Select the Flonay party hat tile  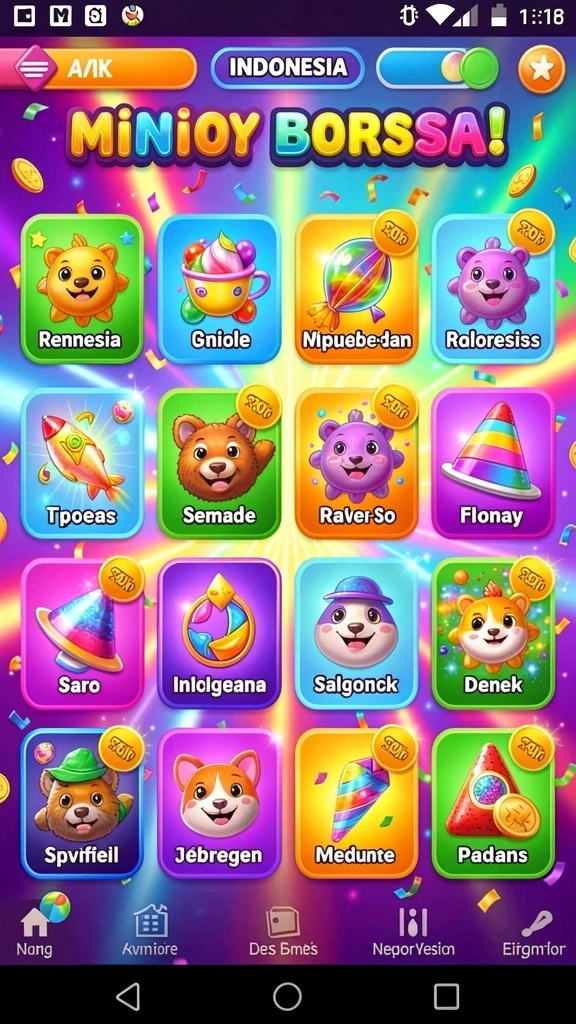(x=492, y=463)
